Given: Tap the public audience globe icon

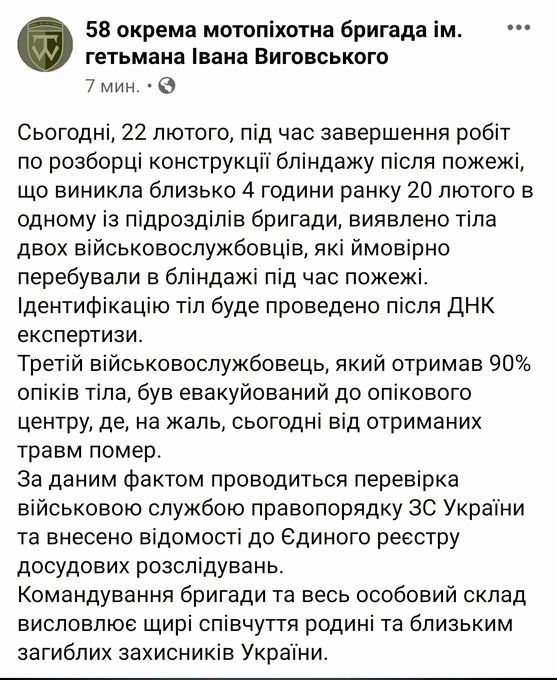Looking at the screenshot, I should (x=167, y=86).
